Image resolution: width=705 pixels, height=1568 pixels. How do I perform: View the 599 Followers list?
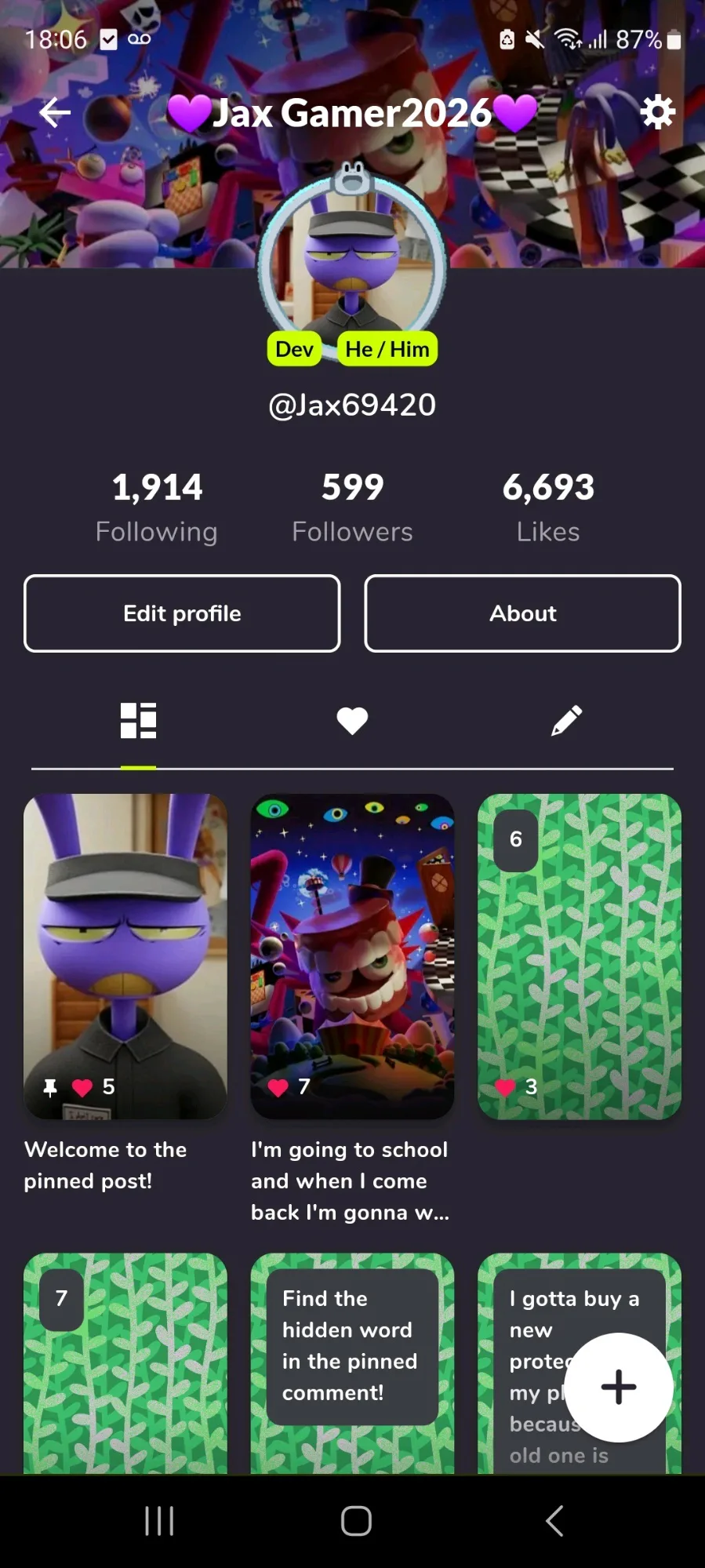click(x=352, y=507)
